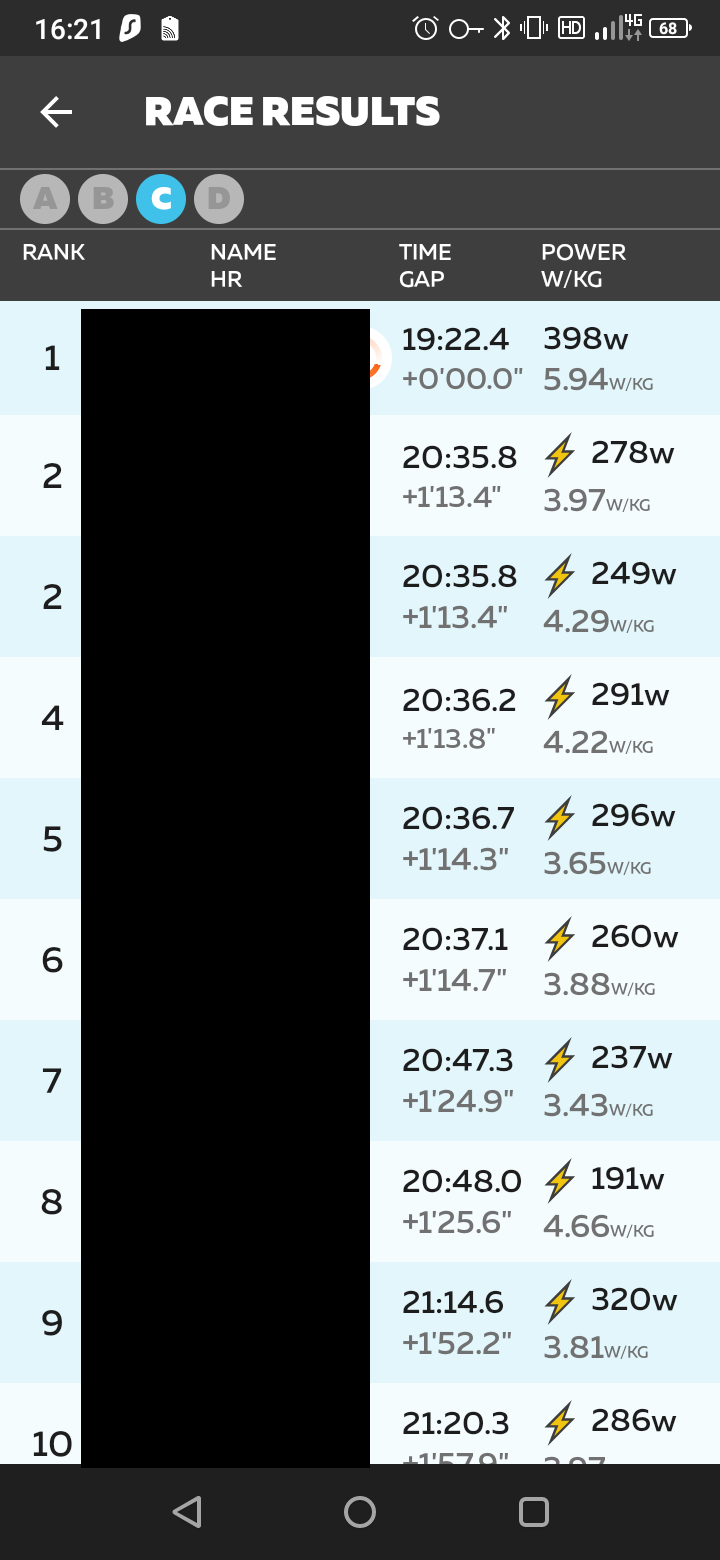Show category D race results
This screenshot has height=1560, width=720.
pos(219,199)
